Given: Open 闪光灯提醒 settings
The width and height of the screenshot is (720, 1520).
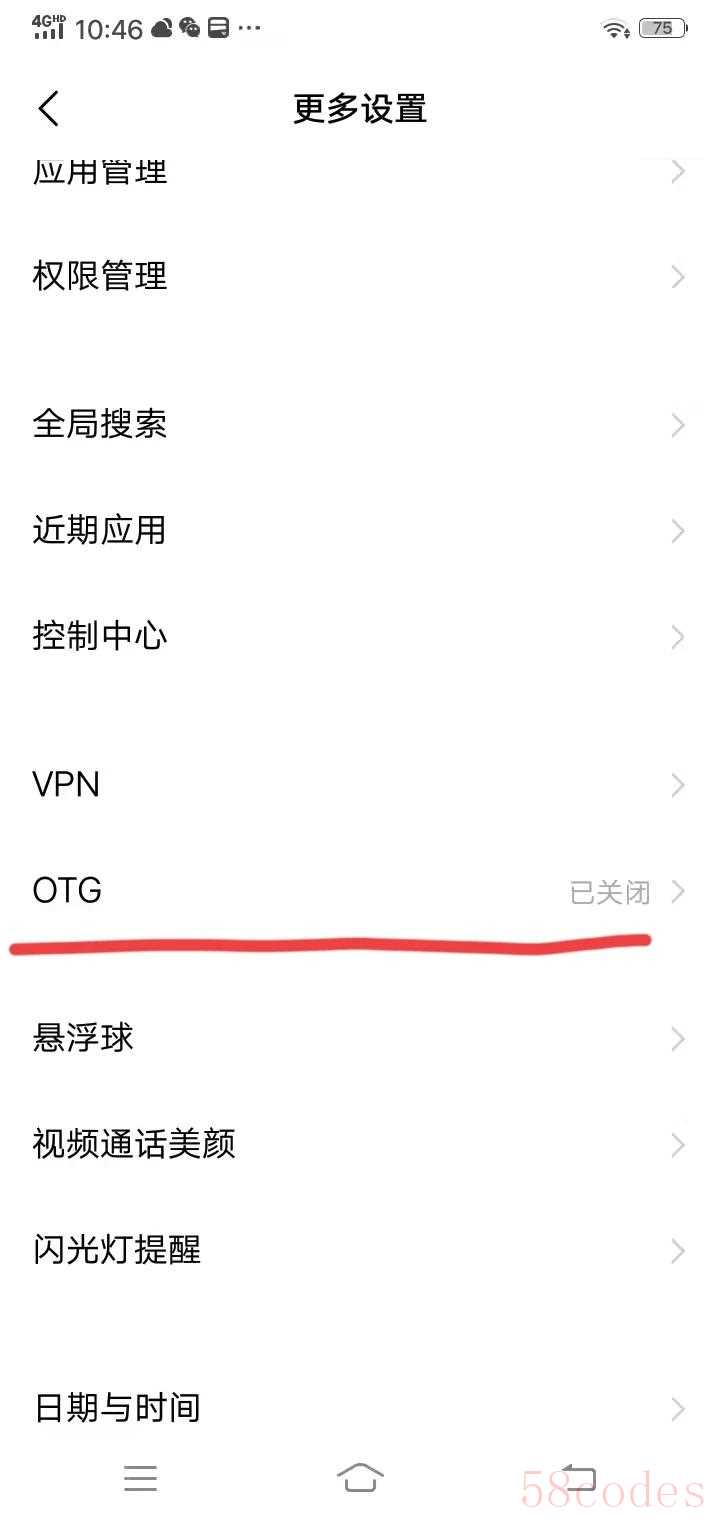Looking at the screenshot, I should click(117, 1250).
